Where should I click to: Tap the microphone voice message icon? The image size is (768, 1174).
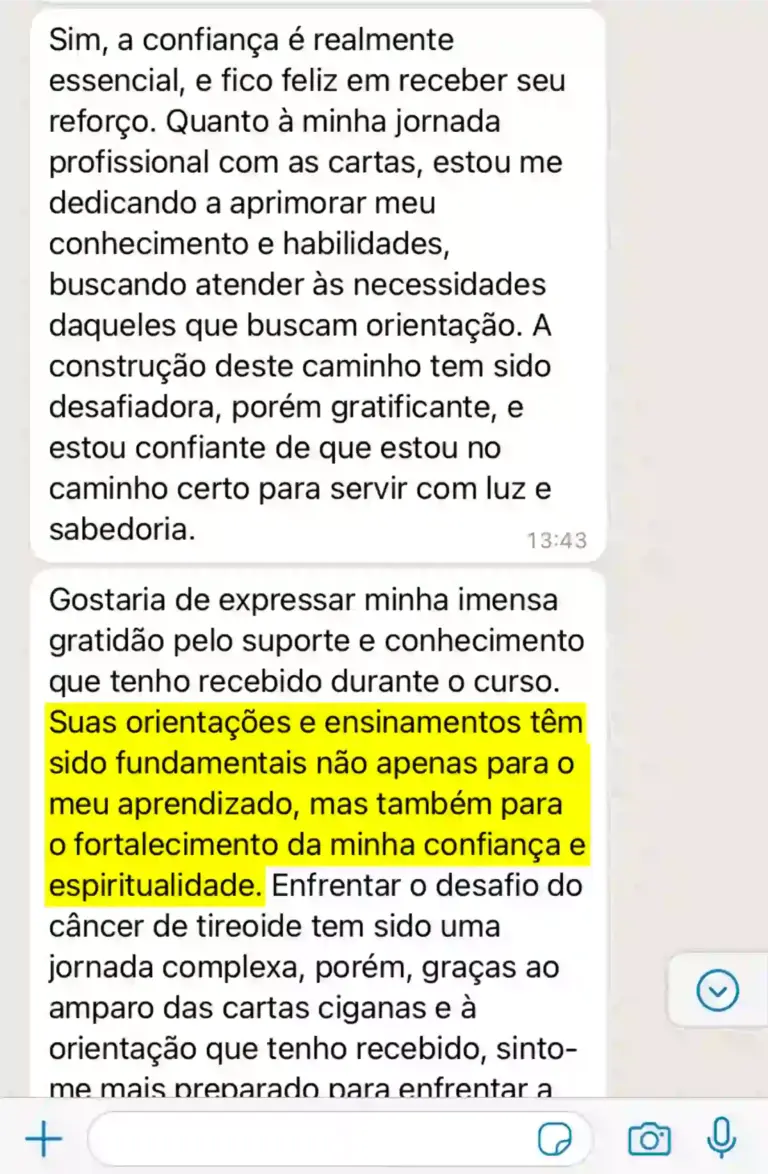click(x=722, y=1137)
